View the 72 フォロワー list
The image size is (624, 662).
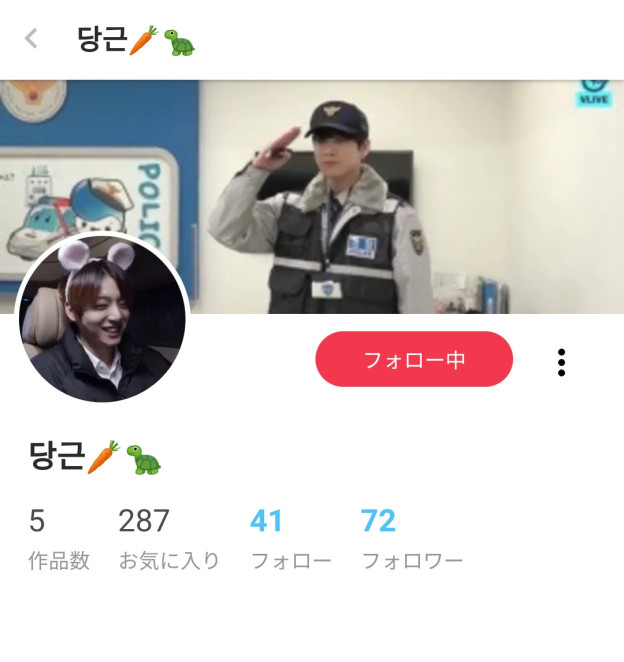pos(410,540)
